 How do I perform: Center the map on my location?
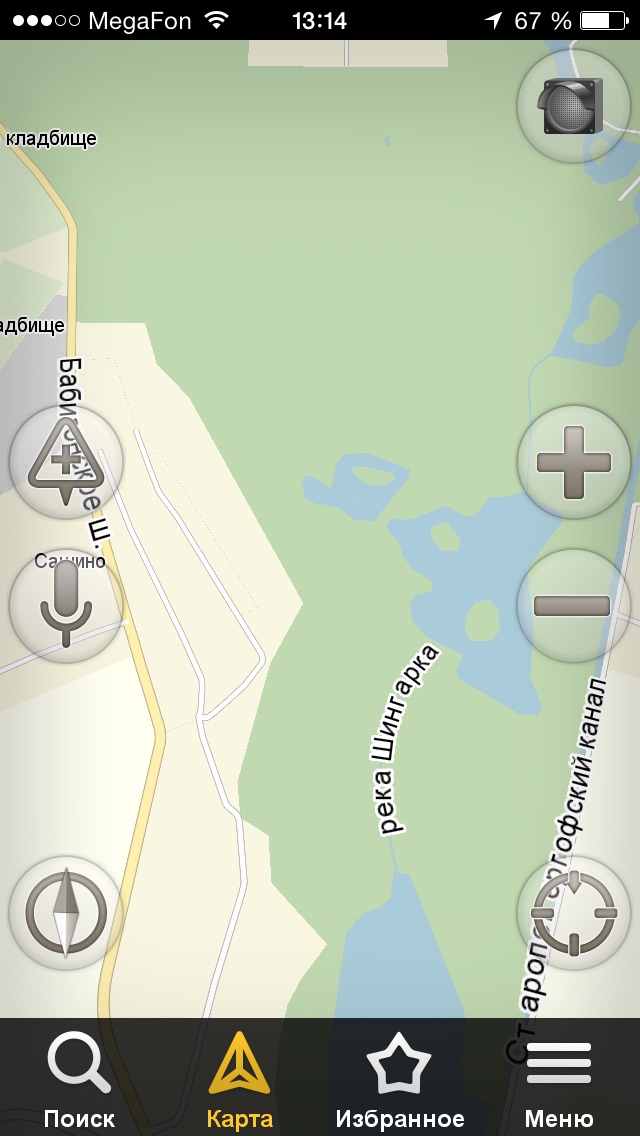click(573, 912)
